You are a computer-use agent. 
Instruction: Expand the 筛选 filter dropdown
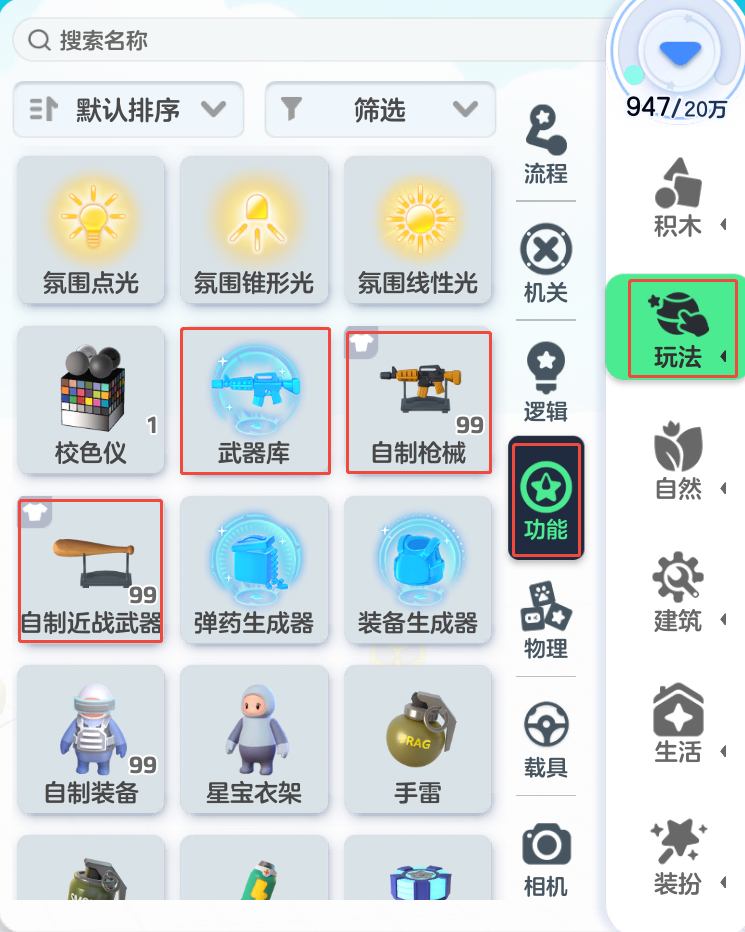coord(380,109)
